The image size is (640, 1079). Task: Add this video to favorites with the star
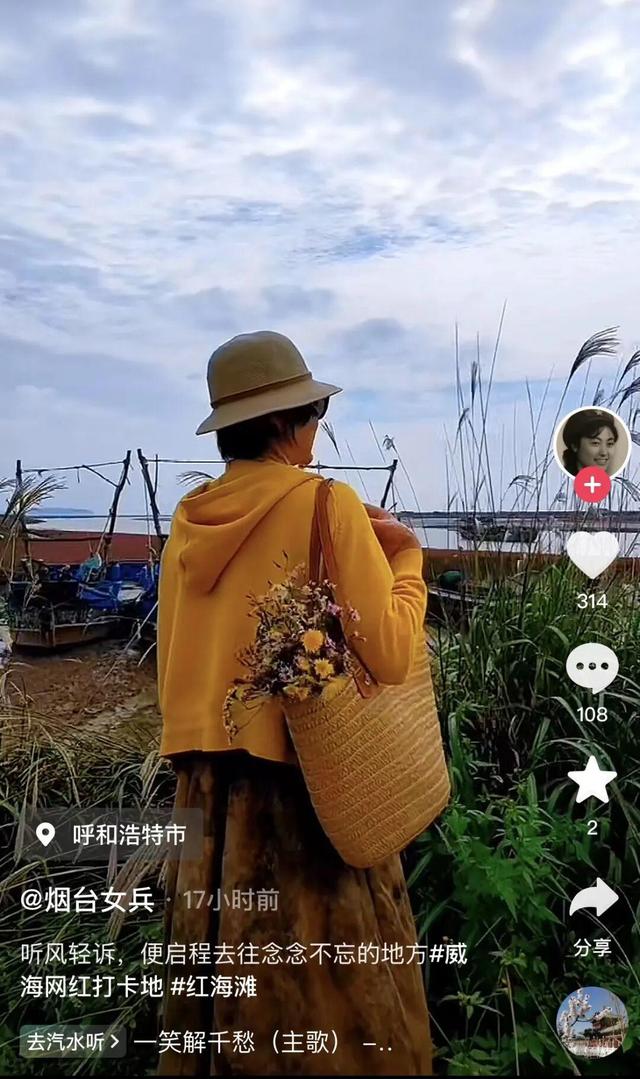(592, 781)
